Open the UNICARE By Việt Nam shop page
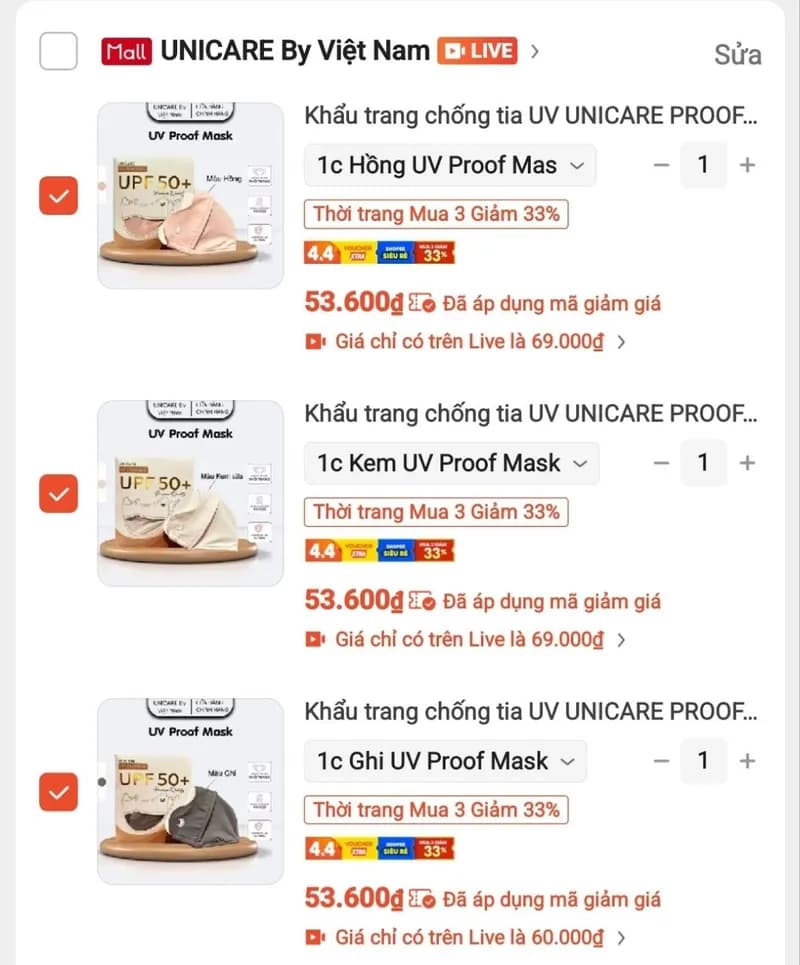Viewport: 800px width, 965px height. click(x=295, y=50)
